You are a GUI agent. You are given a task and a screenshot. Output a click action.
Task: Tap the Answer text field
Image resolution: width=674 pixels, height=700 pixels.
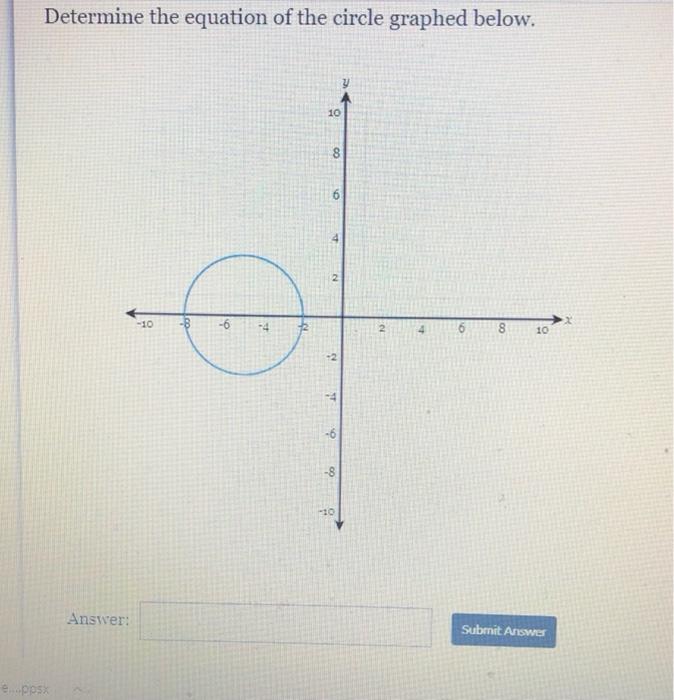286,624
